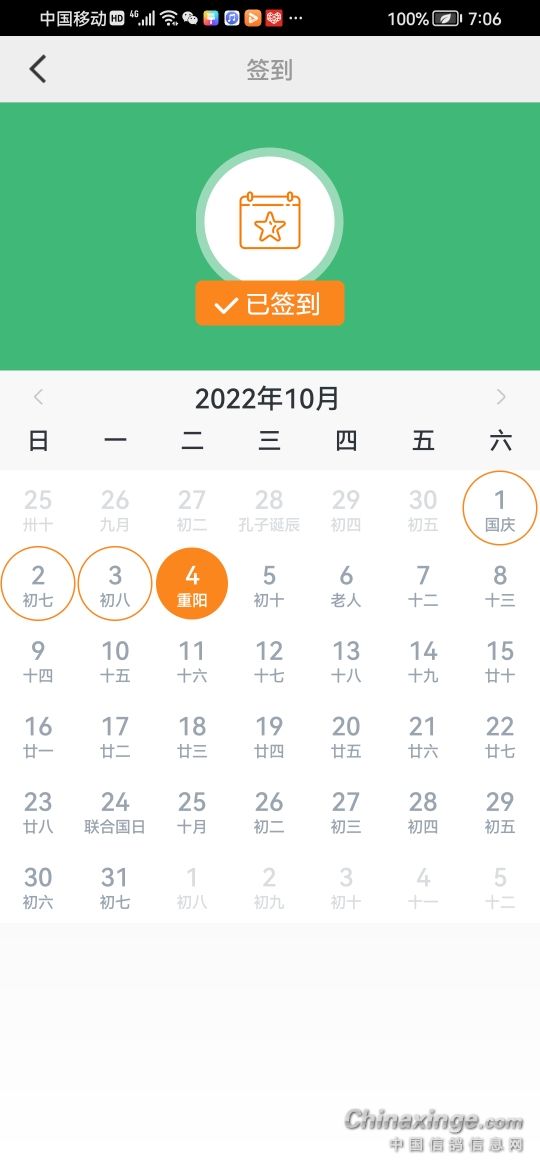Screen dimensions: 540x1170
Task: Pick October 10 十五
Action: coord(115,660)
